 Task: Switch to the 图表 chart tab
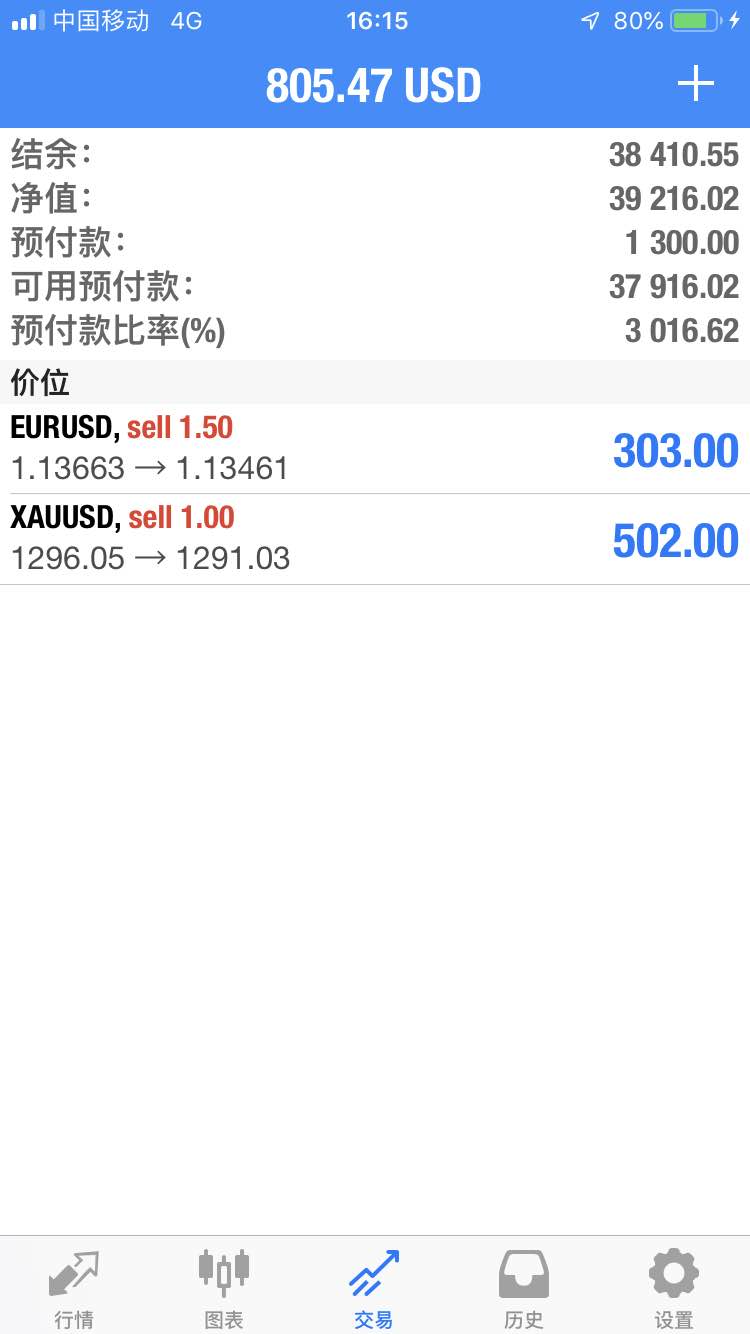click(x=224, y=1288)
